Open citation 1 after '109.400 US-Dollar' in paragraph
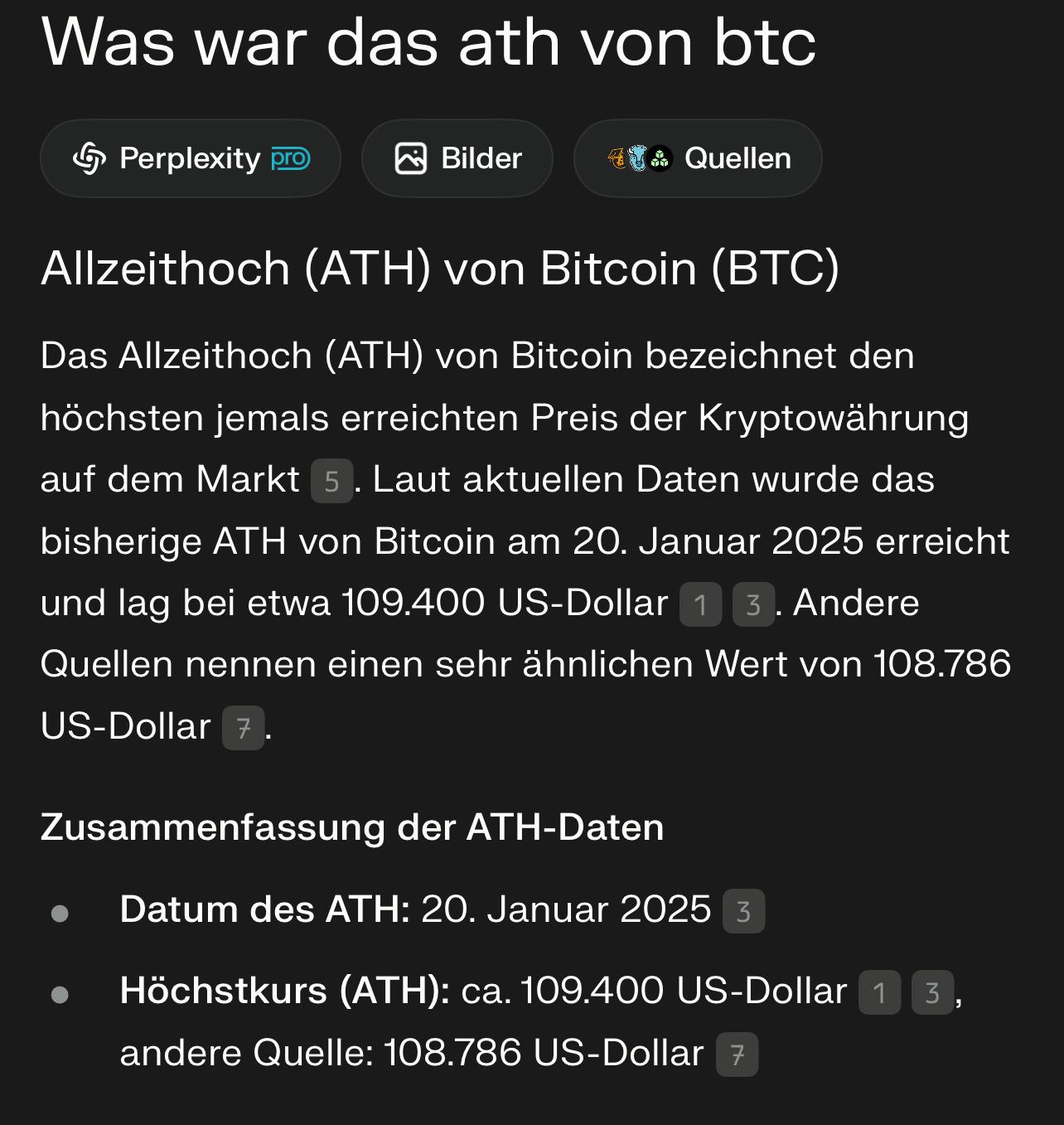 pyautogui.click(x=700, y=604)
